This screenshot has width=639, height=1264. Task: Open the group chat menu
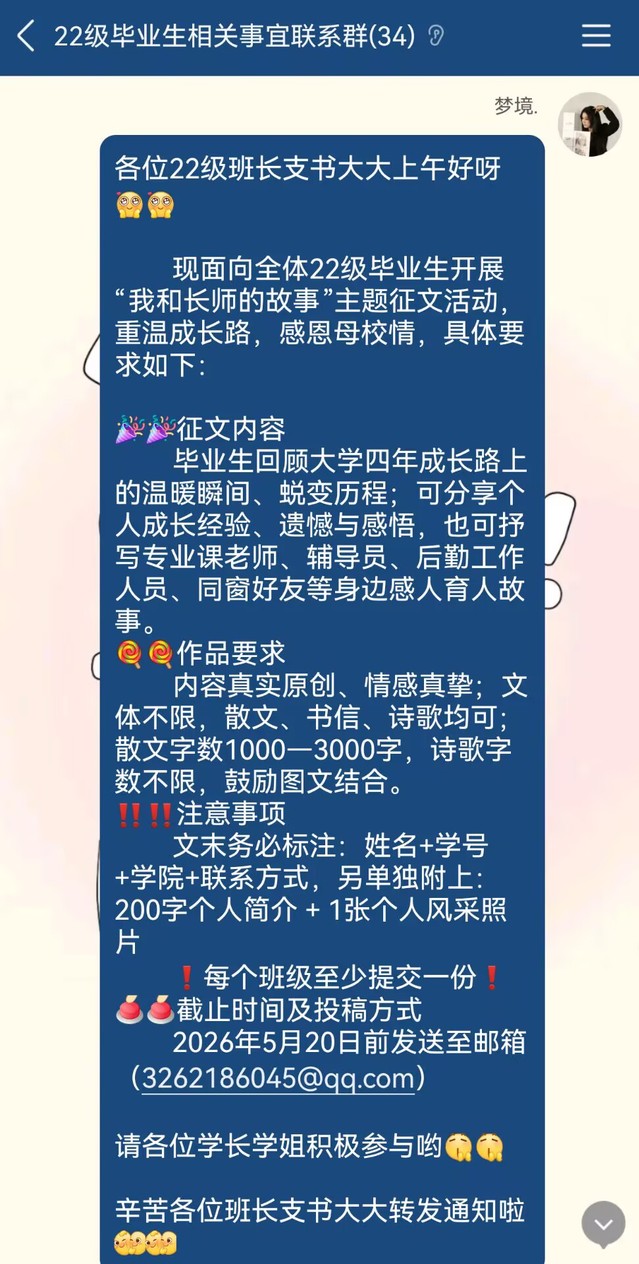coord(596,36)
